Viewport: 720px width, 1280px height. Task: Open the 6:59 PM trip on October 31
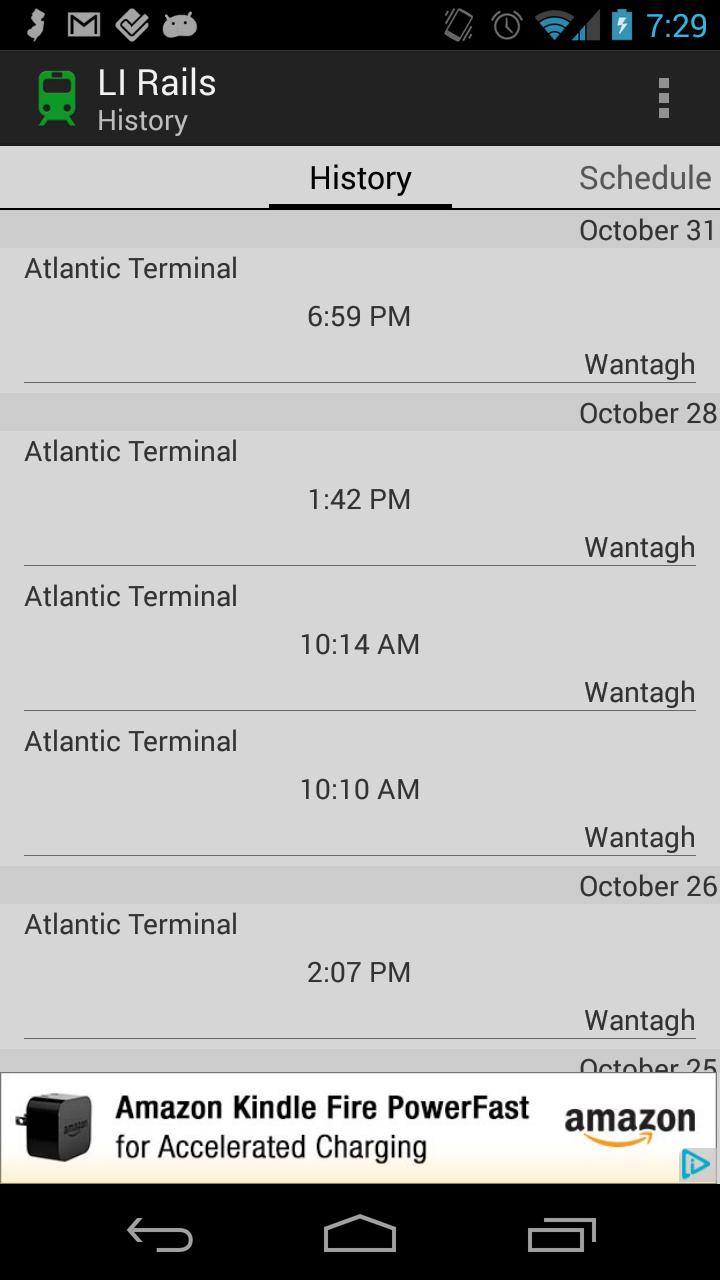tap(359, 316)
